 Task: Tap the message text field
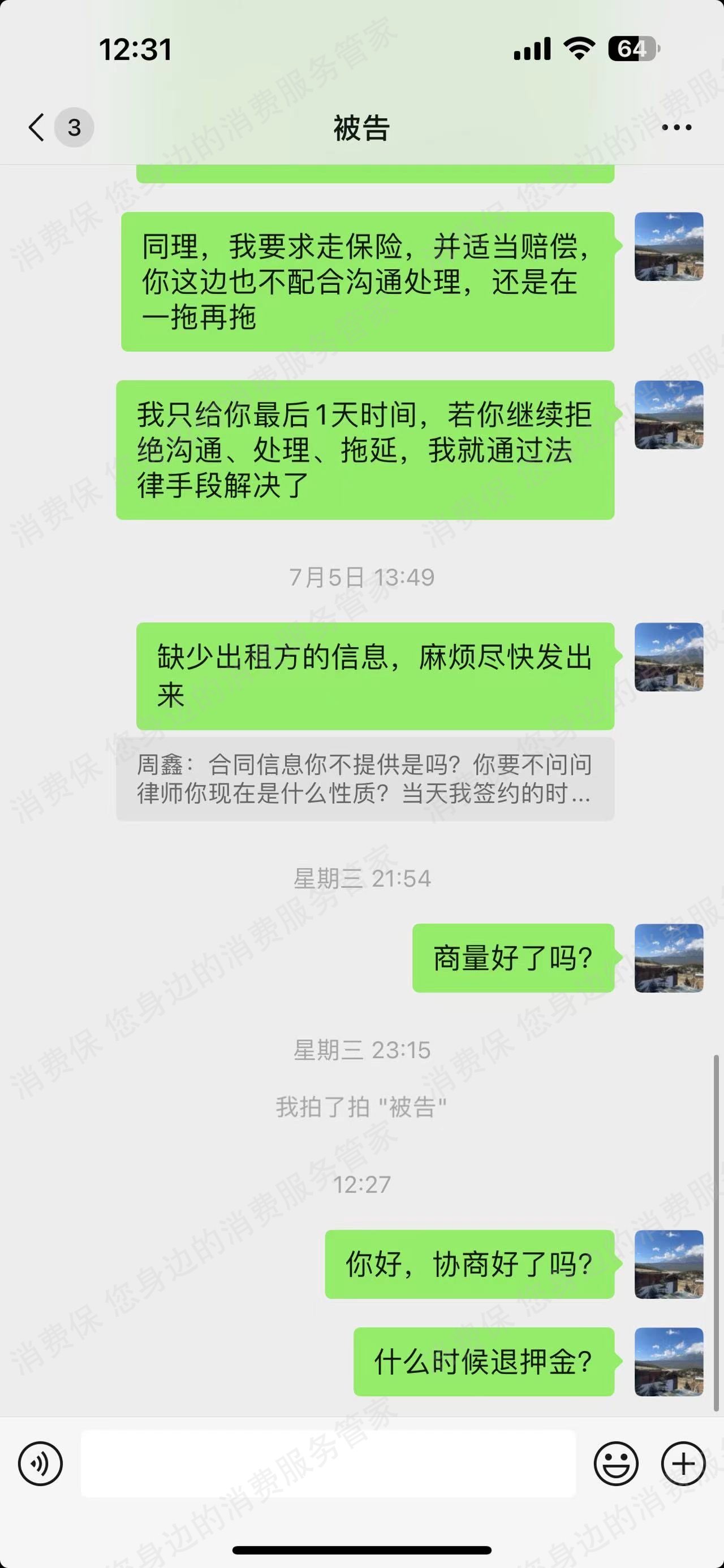coord(328,1463)
